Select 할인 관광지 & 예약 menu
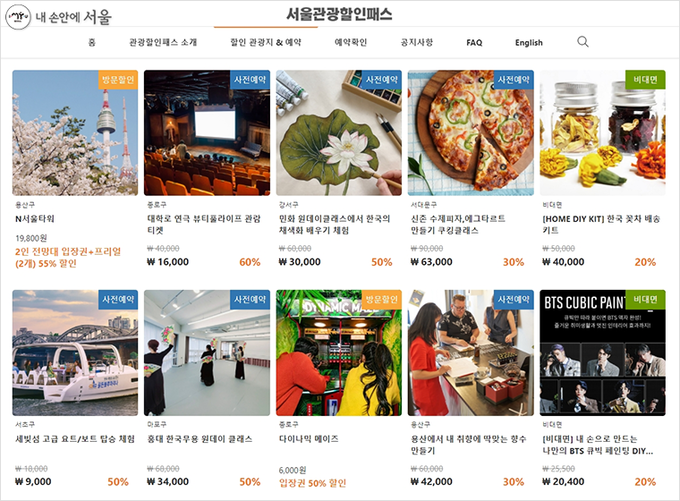This screenshot has height=501, width=680. click(265, 43)
